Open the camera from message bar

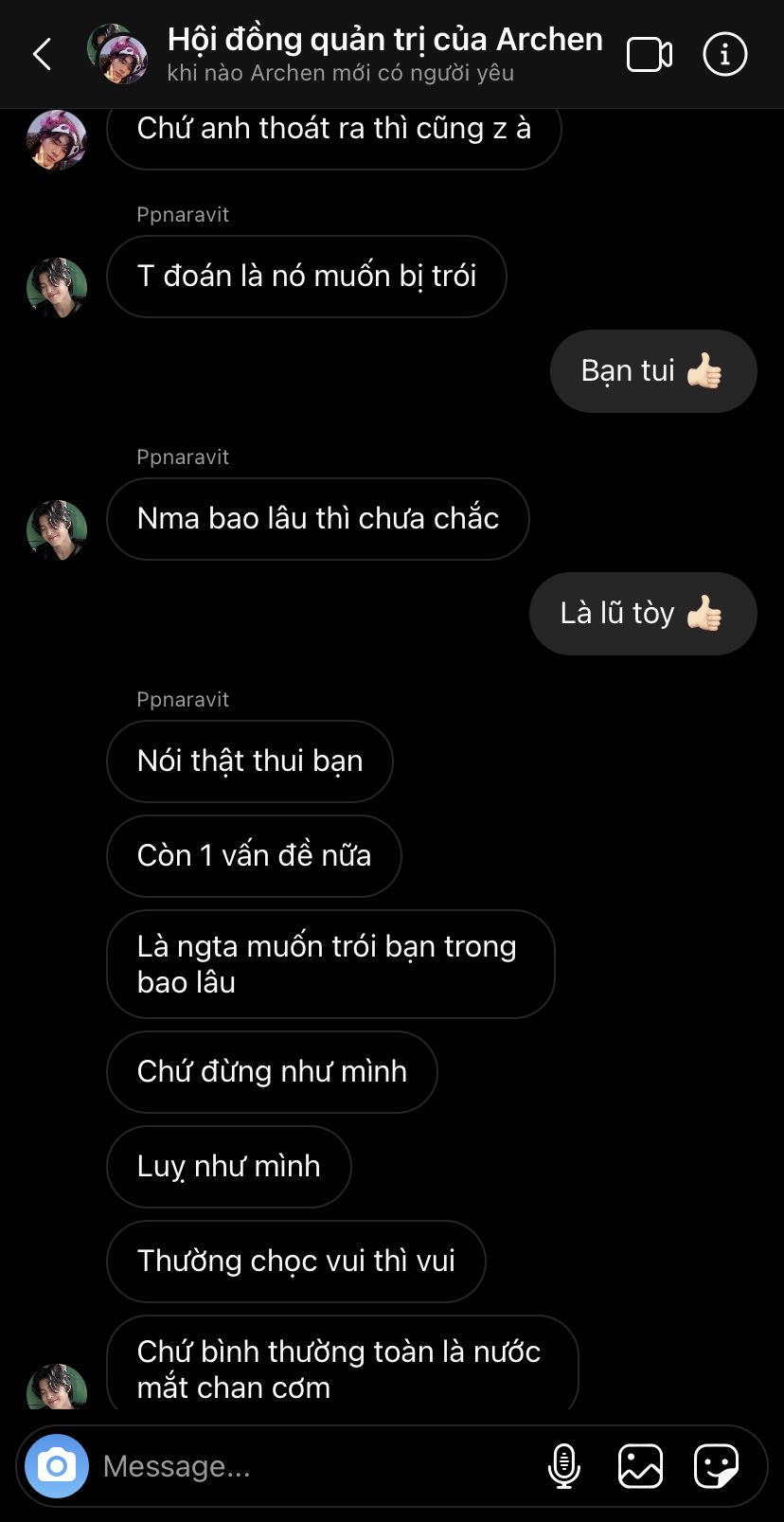point(57,1466)
